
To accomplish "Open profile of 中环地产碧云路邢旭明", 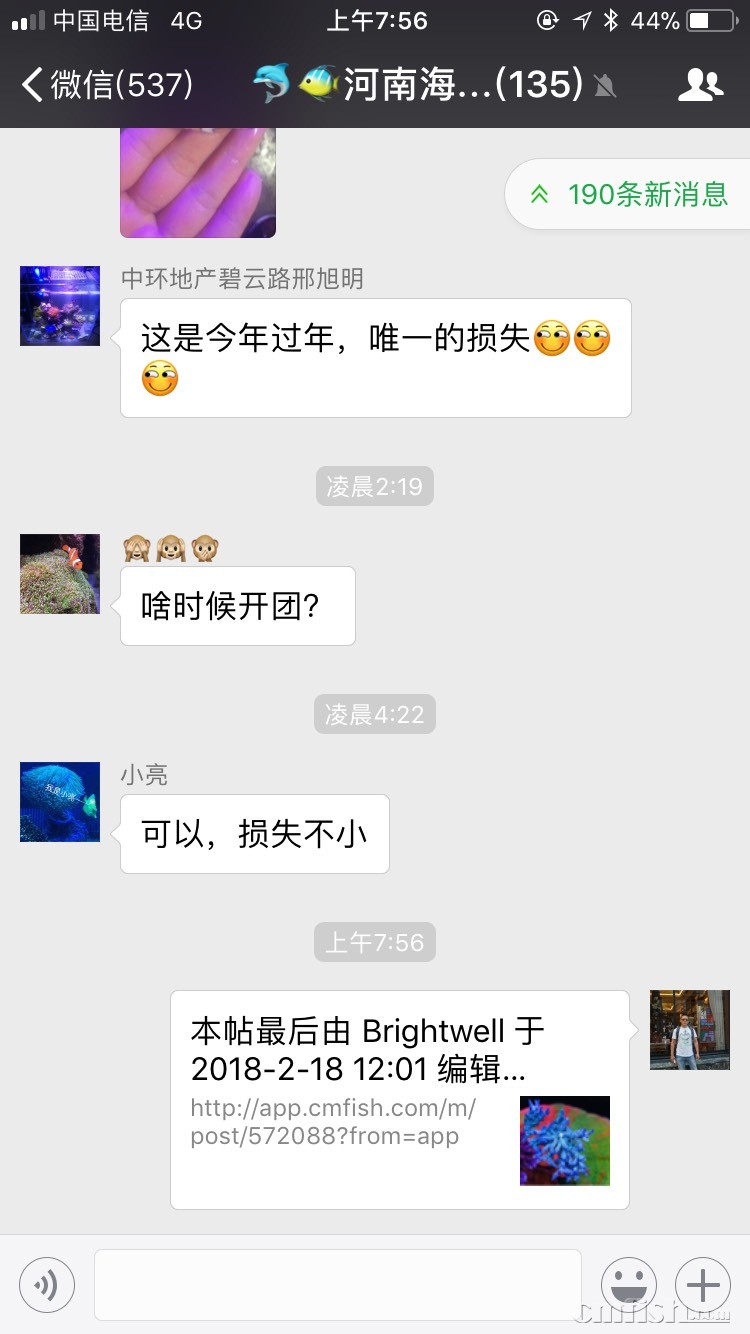I will point(60,306).
